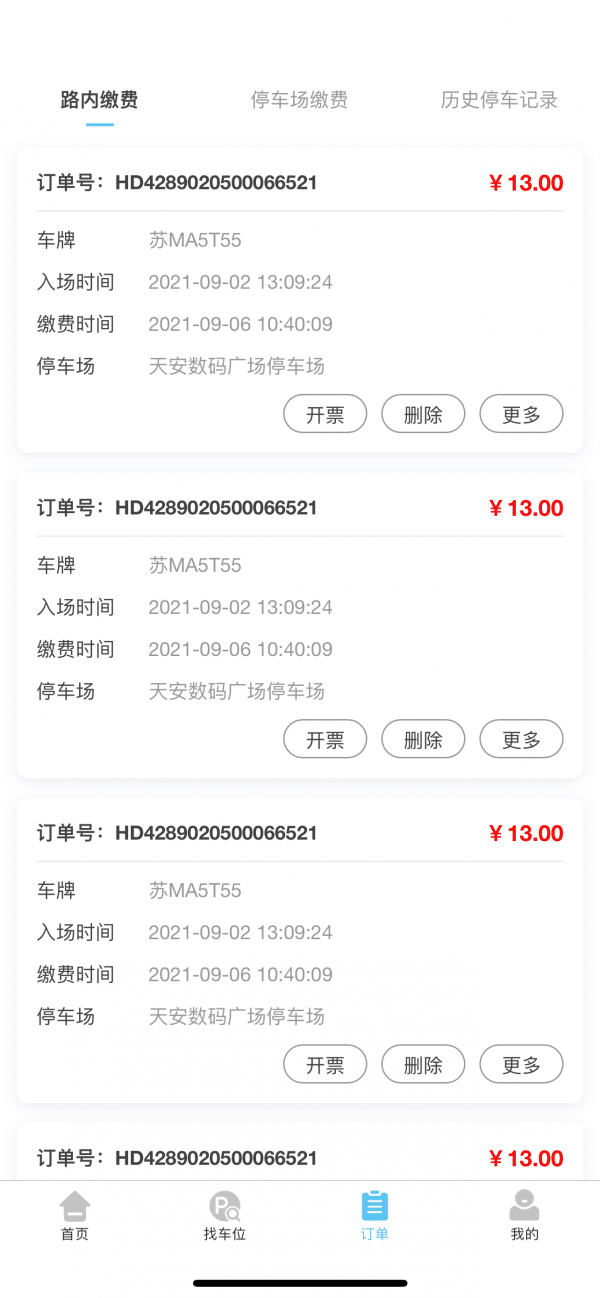The height and width of the screenshot is (1298, 600).
Task: Open the 找车位 parking finder tab
Action: 225,1215
